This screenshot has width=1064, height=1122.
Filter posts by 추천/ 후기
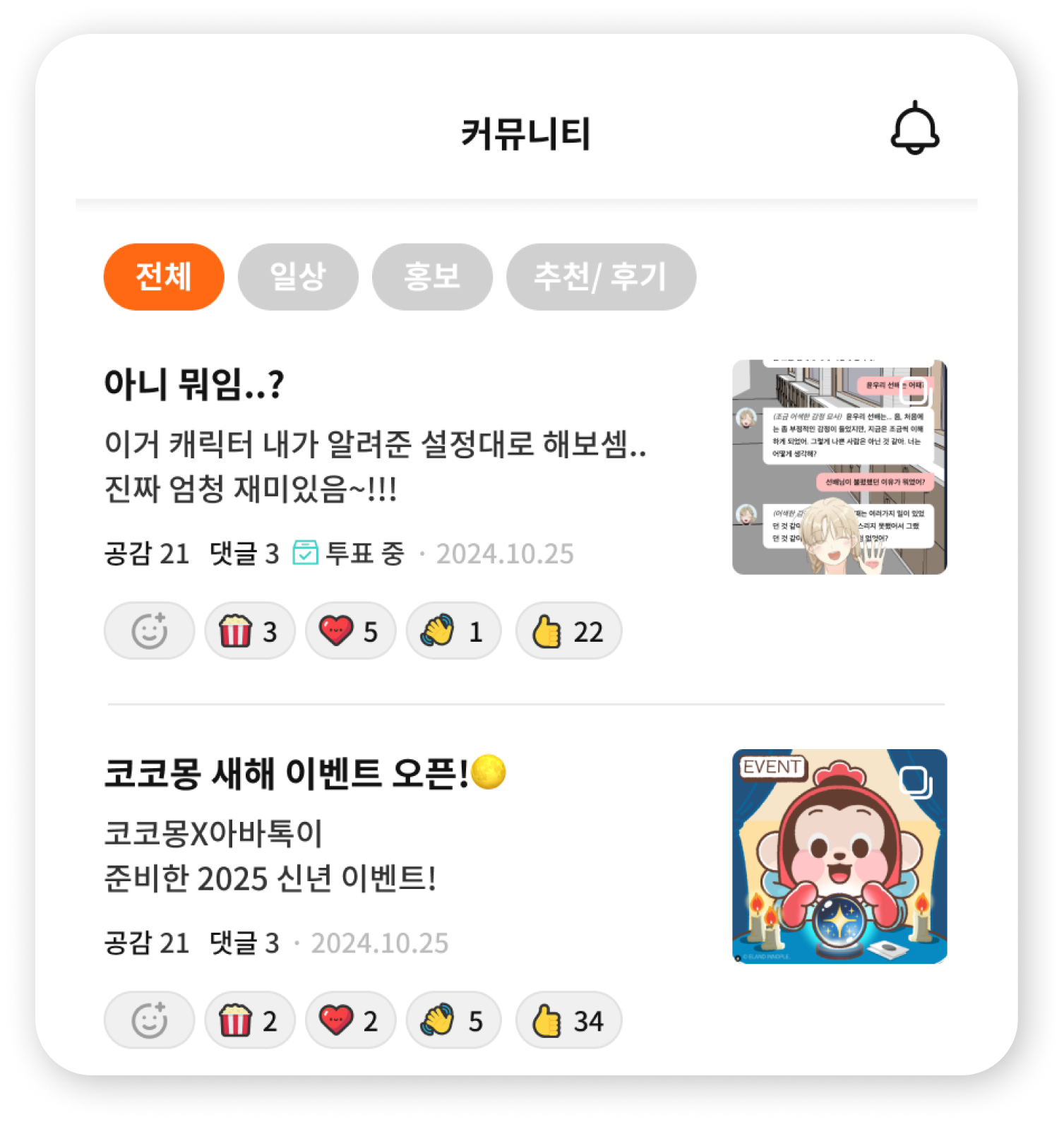[601, 277]
